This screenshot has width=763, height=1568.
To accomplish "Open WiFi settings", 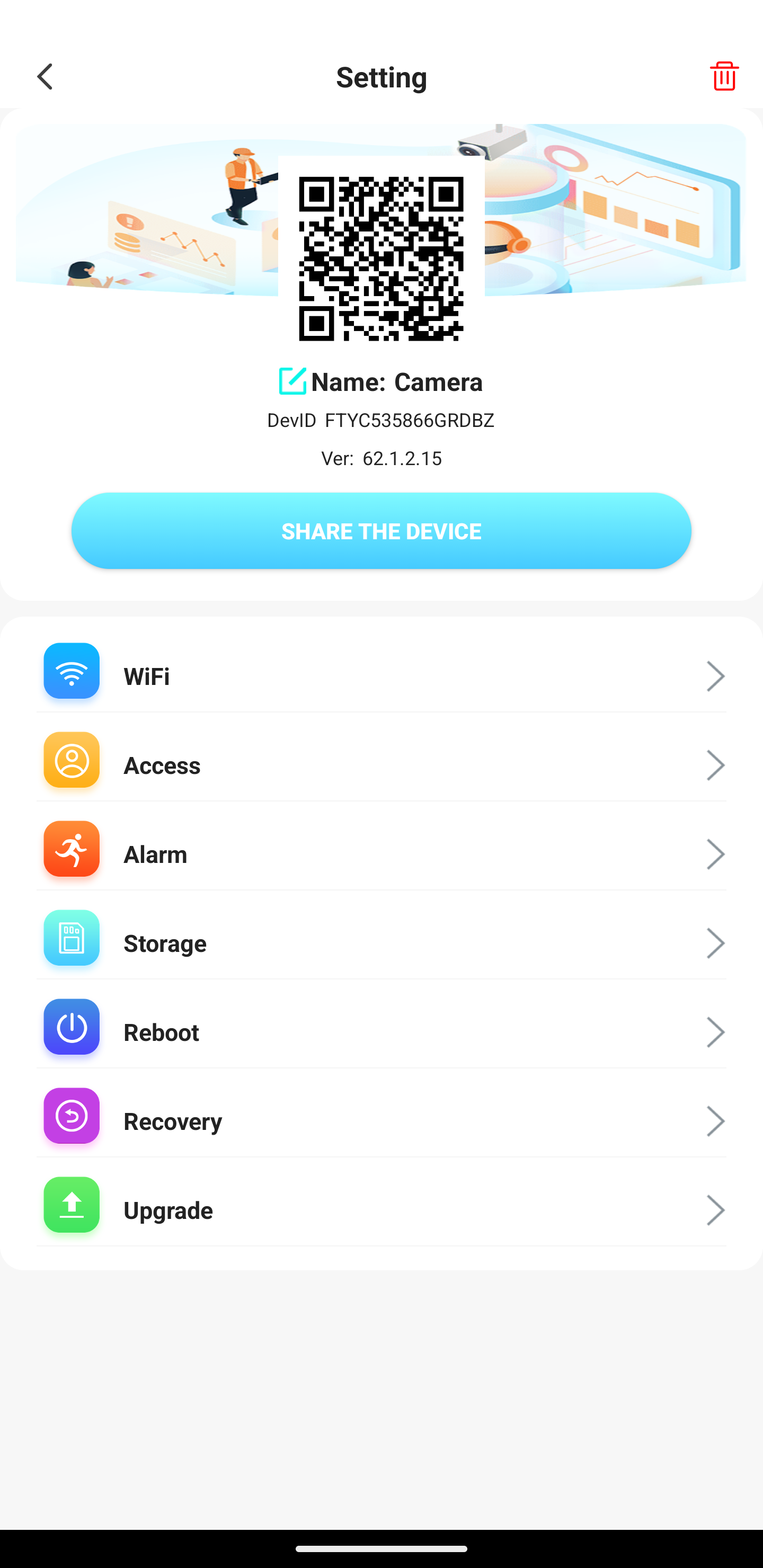I will [x=381, y=675].
